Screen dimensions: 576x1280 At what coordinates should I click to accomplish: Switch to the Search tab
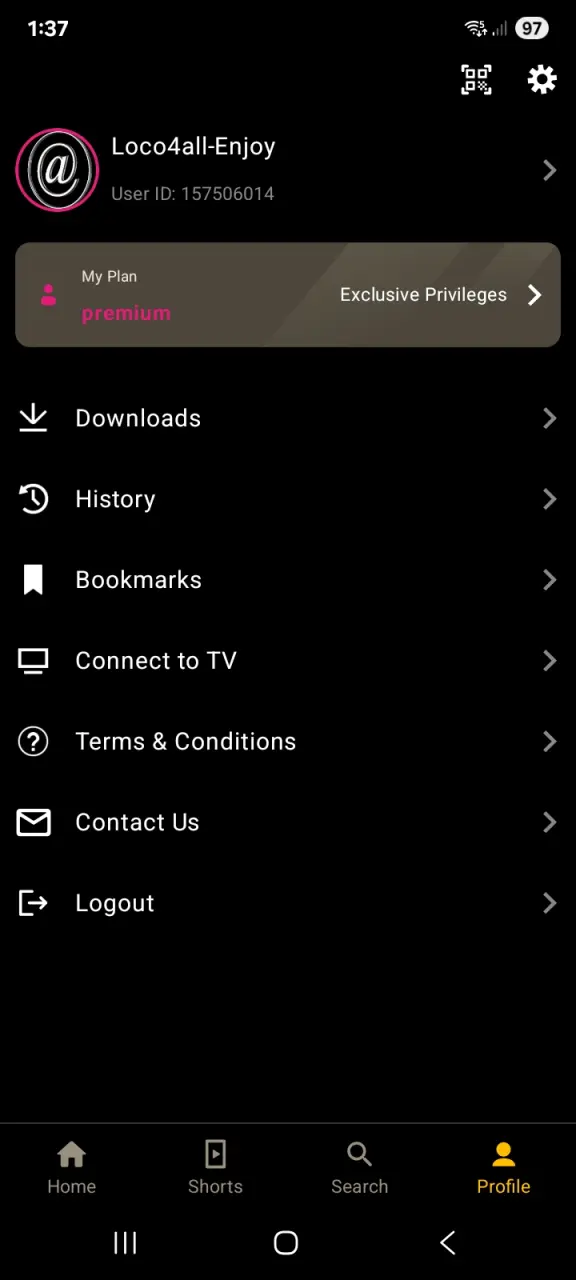pos(360,1168)
